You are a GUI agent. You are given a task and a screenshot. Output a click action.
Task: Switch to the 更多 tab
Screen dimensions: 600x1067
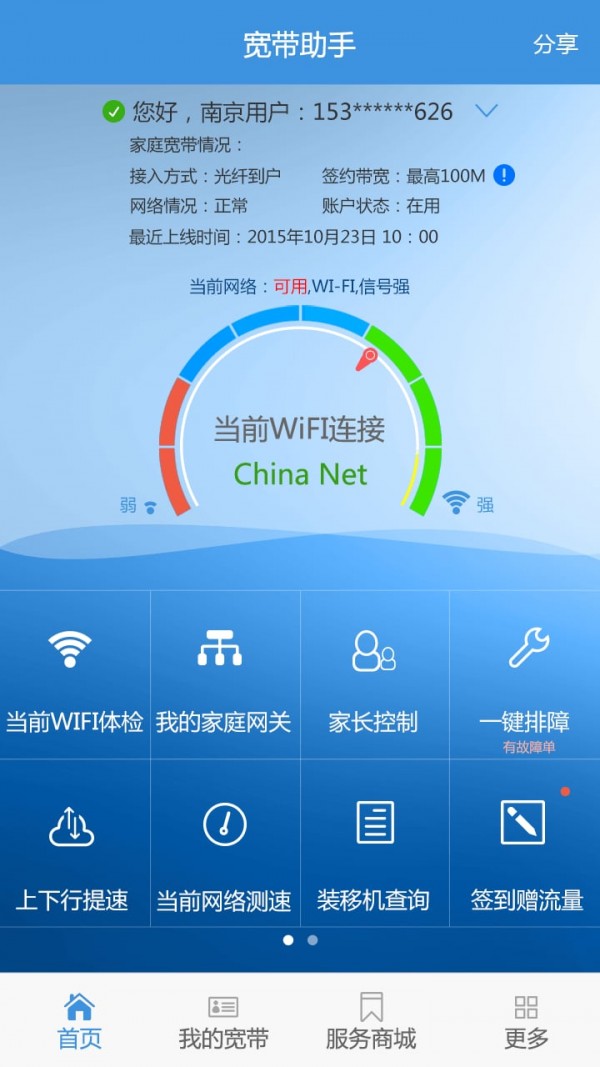point(526,1021)
